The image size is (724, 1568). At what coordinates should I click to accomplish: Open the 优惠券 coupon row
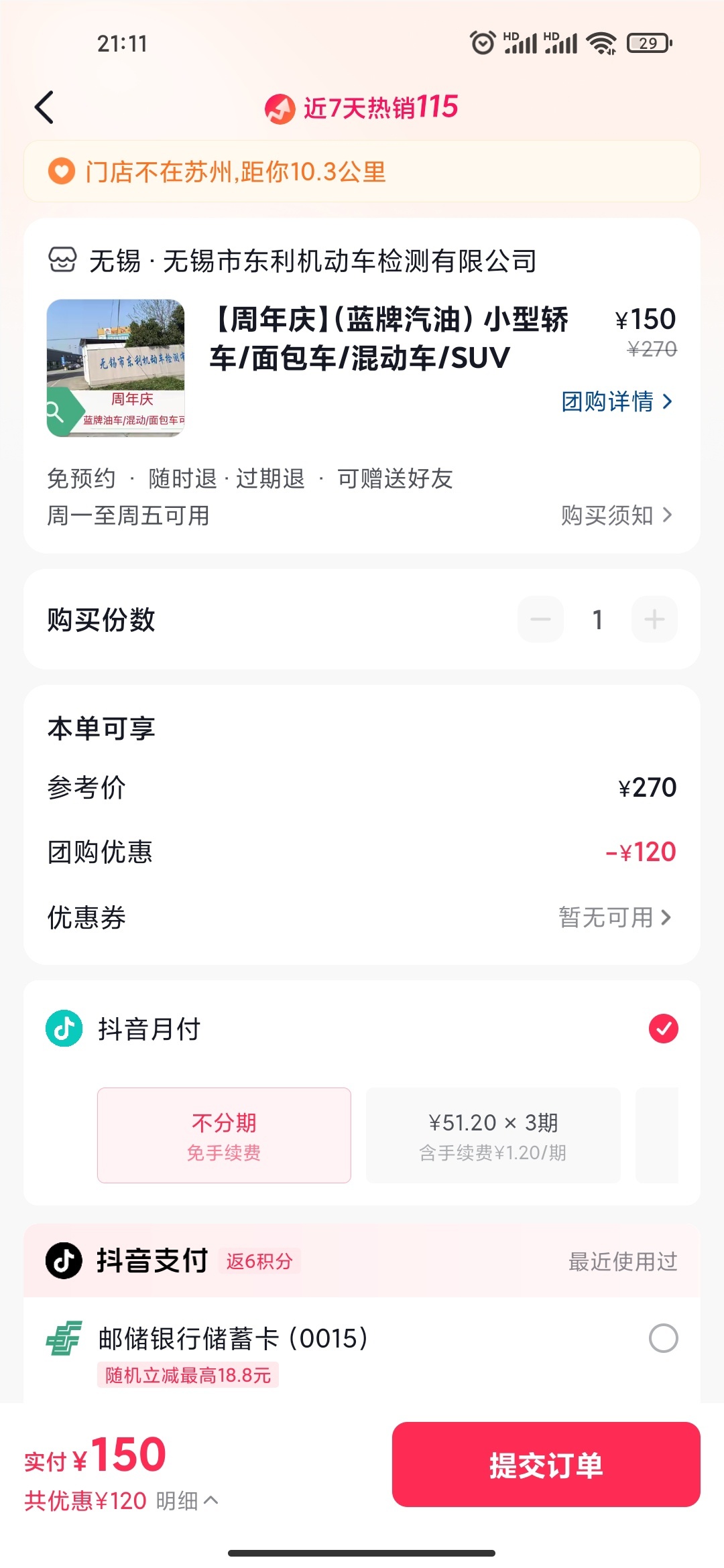614,917
